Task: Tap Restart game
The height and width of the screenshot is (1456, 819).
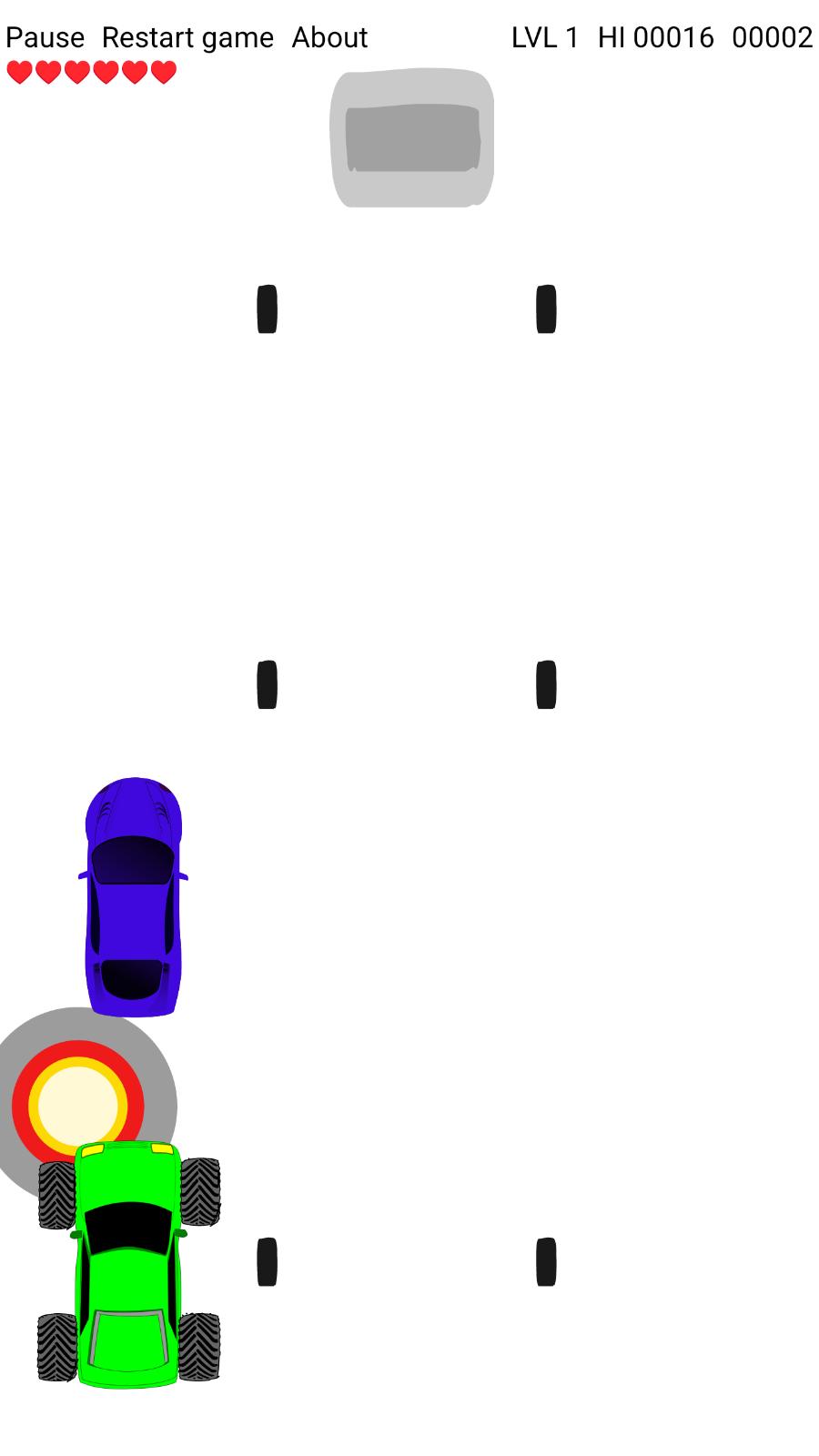Action: tap(187, 37)
